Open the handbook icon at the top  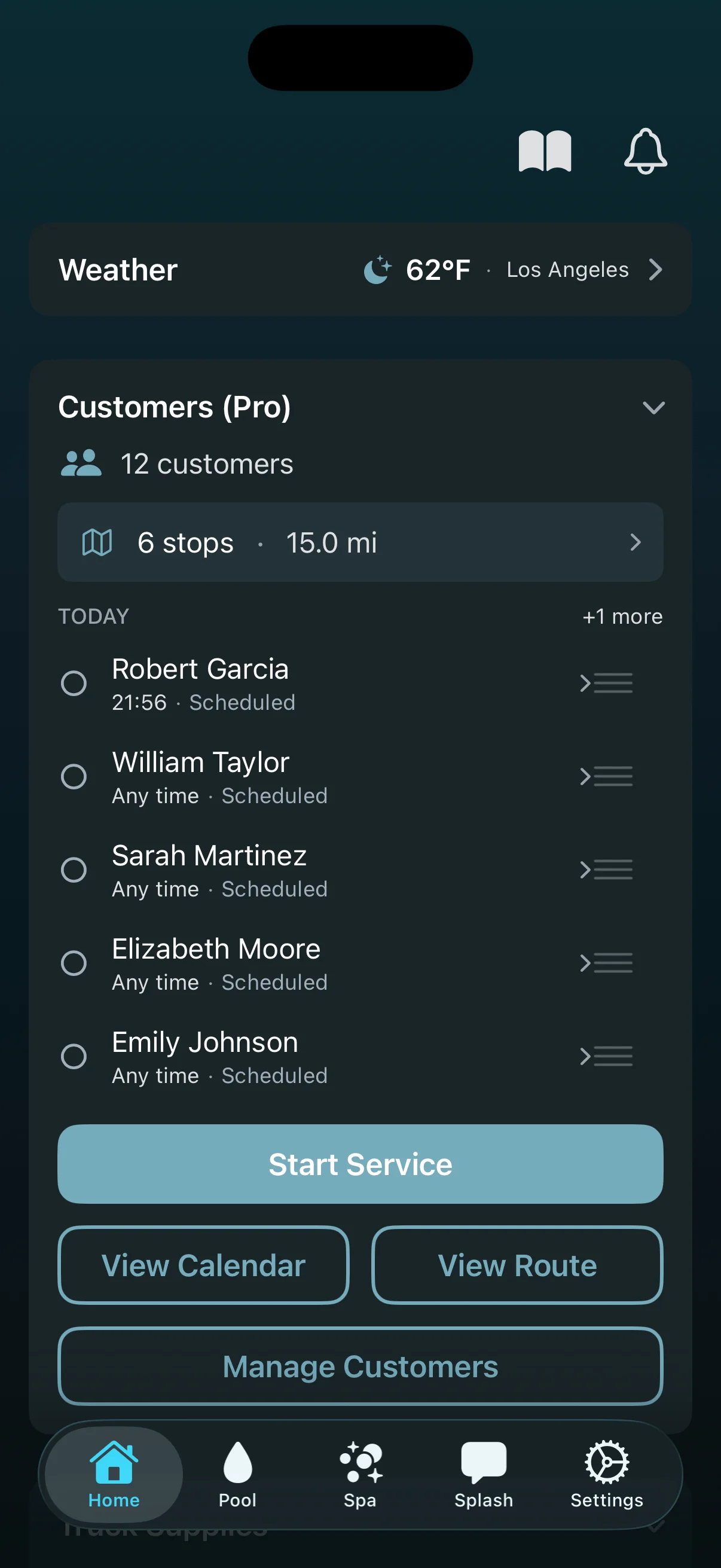(543, 151)
